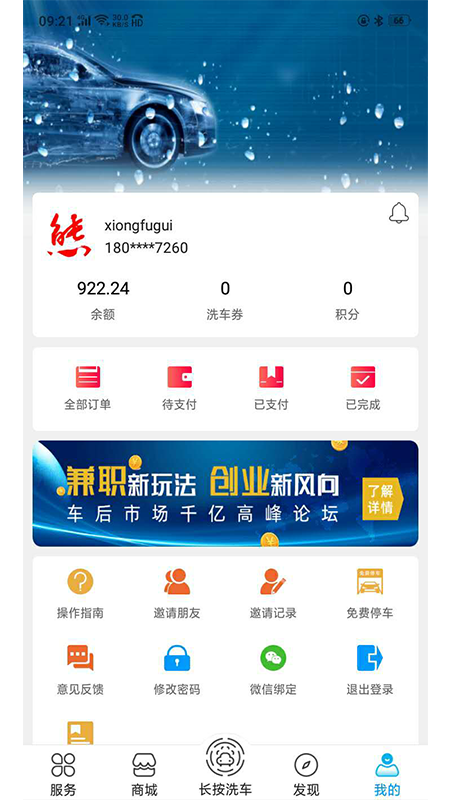Open completed orders (已完成)

363,388
